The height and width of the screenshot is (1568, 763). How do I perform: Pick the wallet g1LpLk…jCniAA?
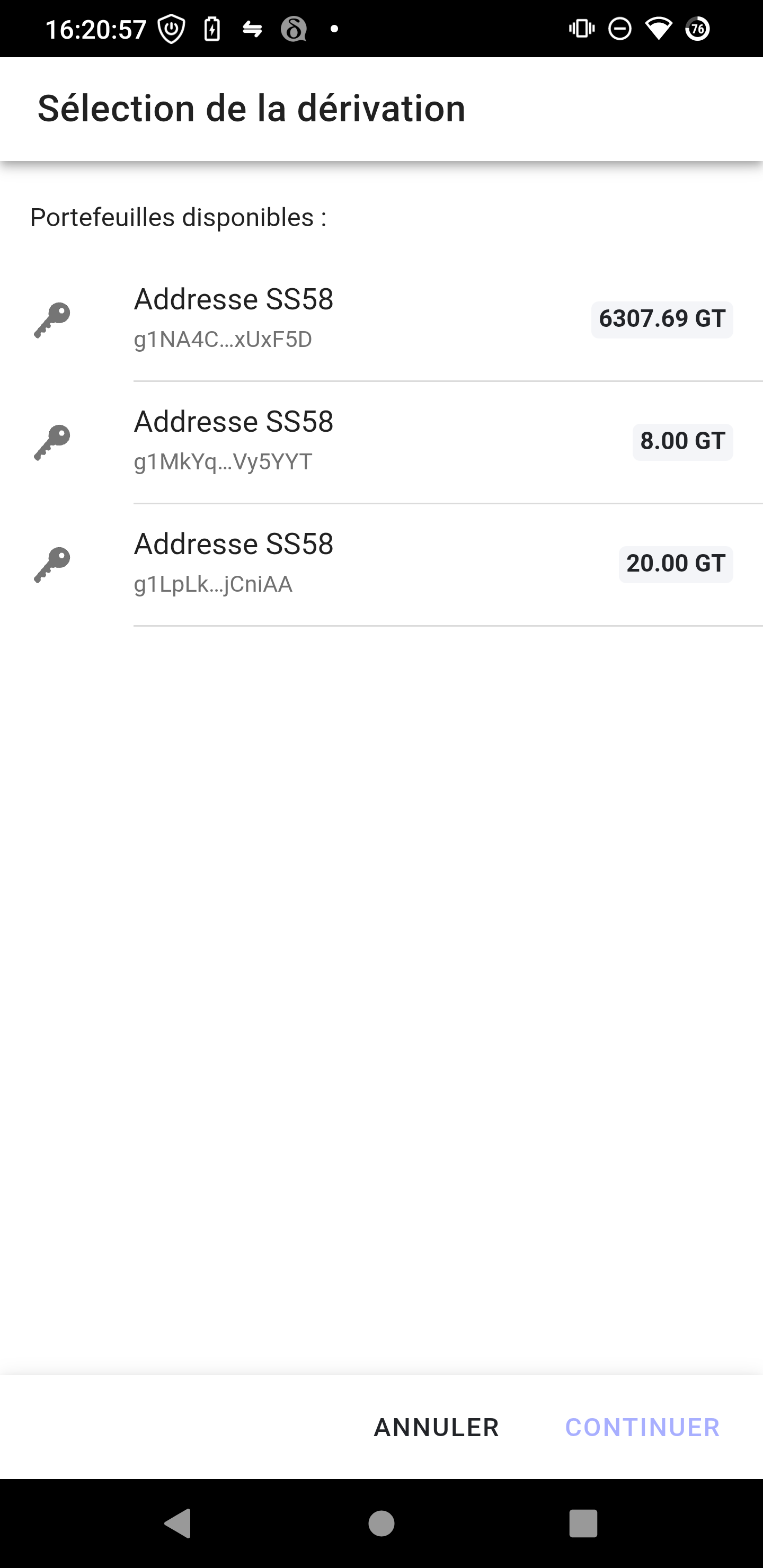click(x=381, y=564)
